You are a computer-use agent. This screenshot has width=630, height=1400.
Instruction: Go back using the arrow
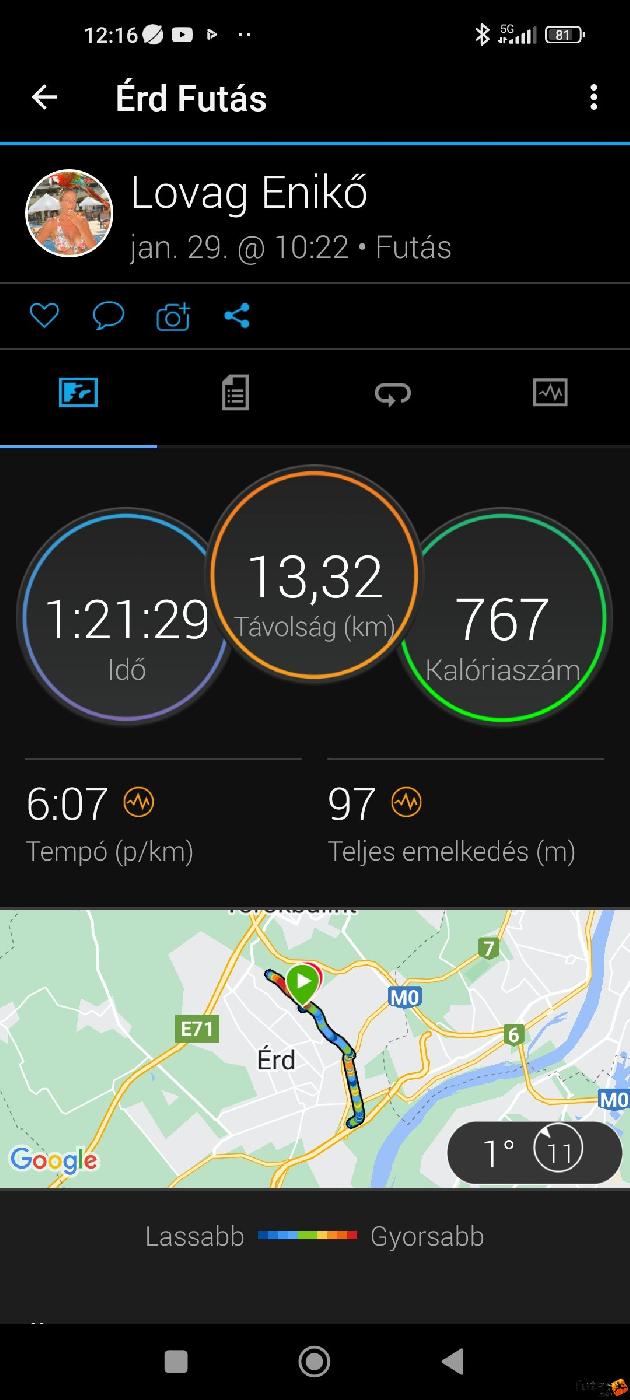pos(45,97)
